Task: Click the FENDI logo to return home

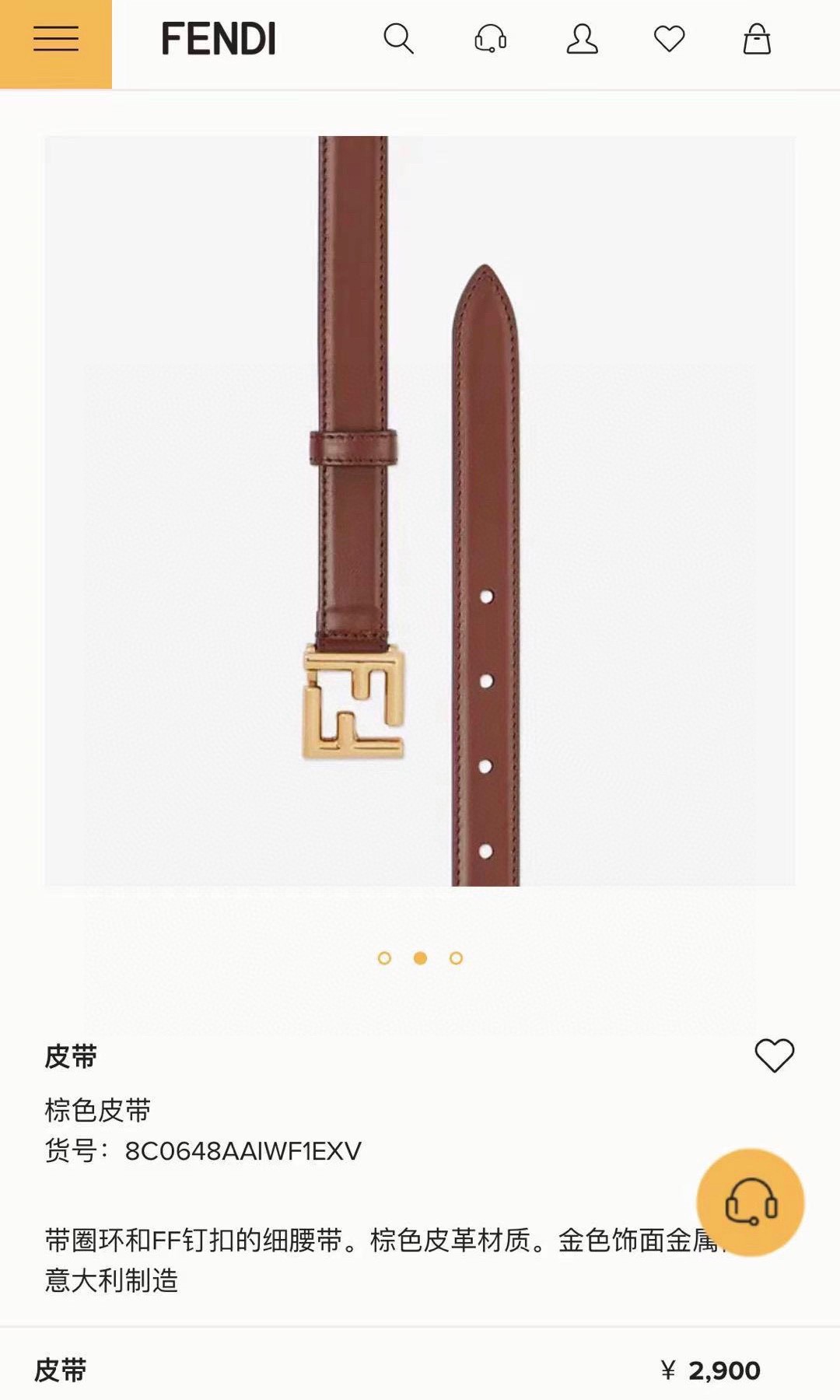Action: (x=219, y=40)
